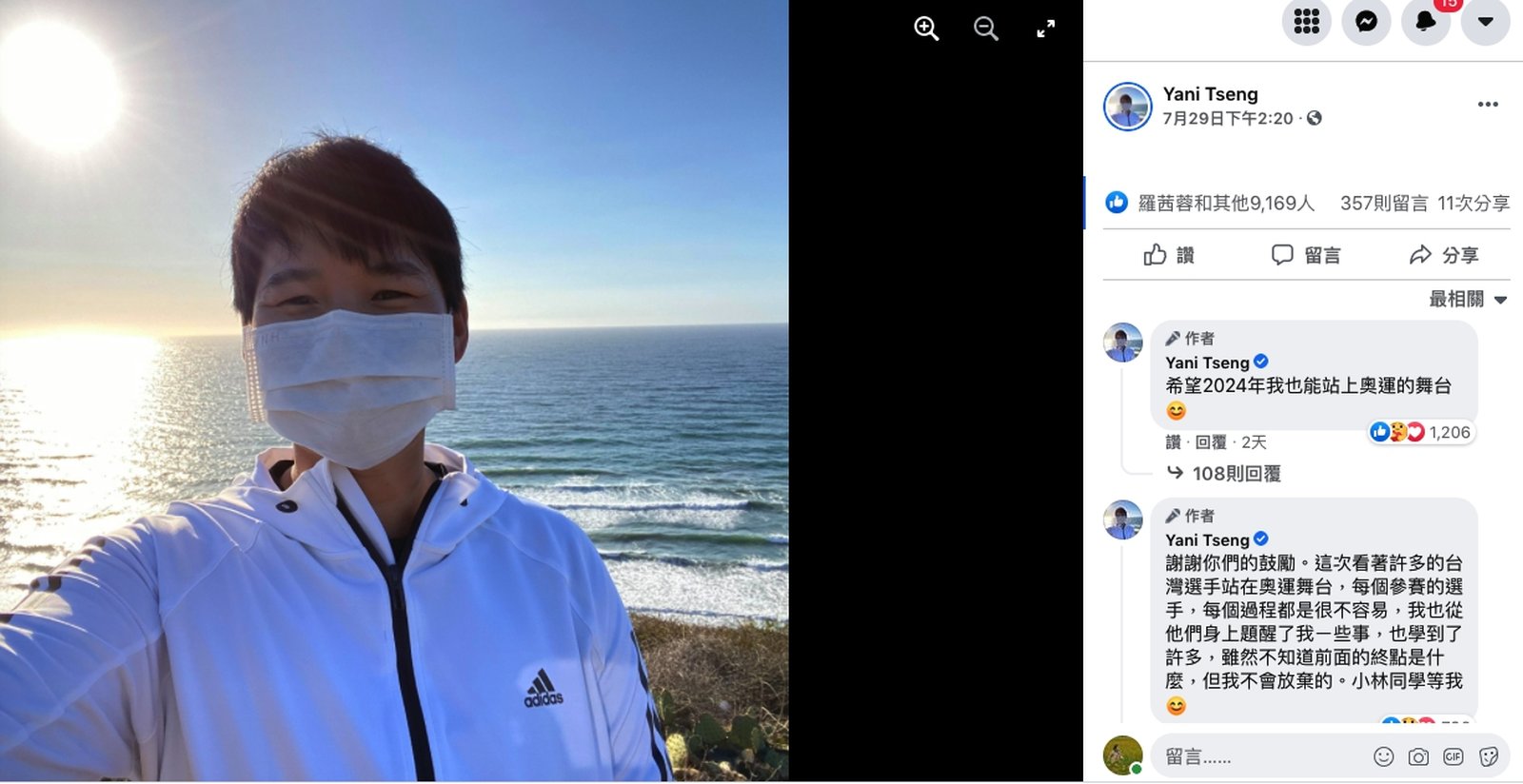Screen dimensions: 1523x784
Task: Open the 357則留言 comment count
Action: click(1383, 203)
